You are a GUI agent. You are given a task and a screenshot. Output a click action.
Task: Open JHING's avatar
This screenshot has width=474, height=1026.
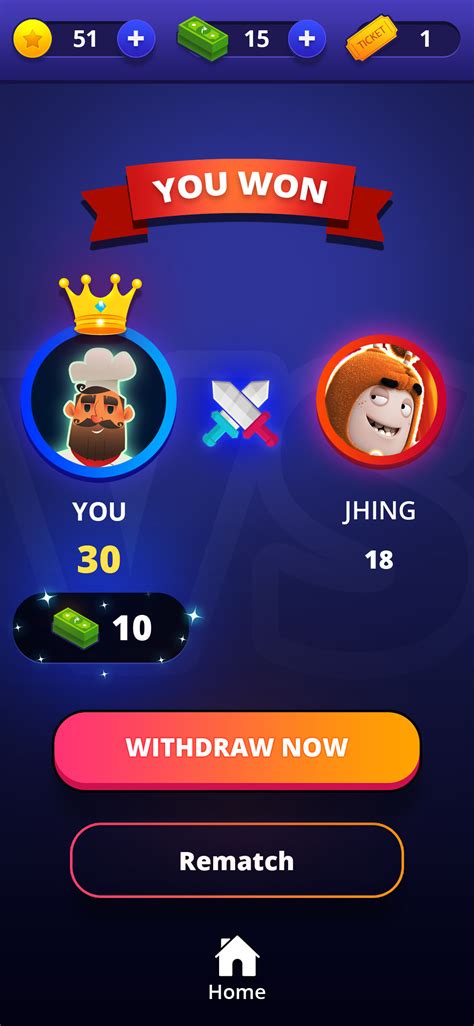point(382,402)
